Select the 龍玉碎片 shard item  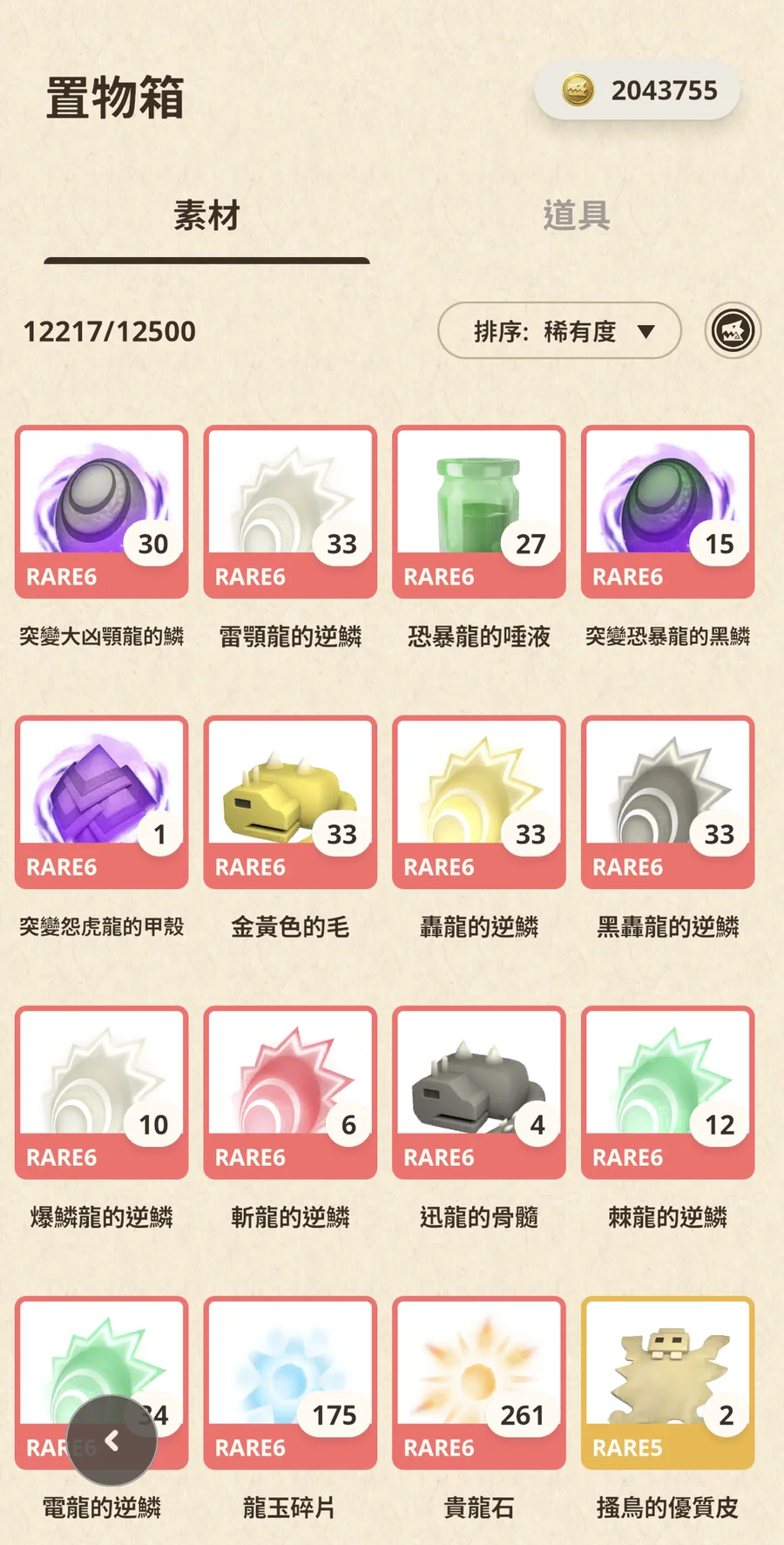tap(290, 1382)
